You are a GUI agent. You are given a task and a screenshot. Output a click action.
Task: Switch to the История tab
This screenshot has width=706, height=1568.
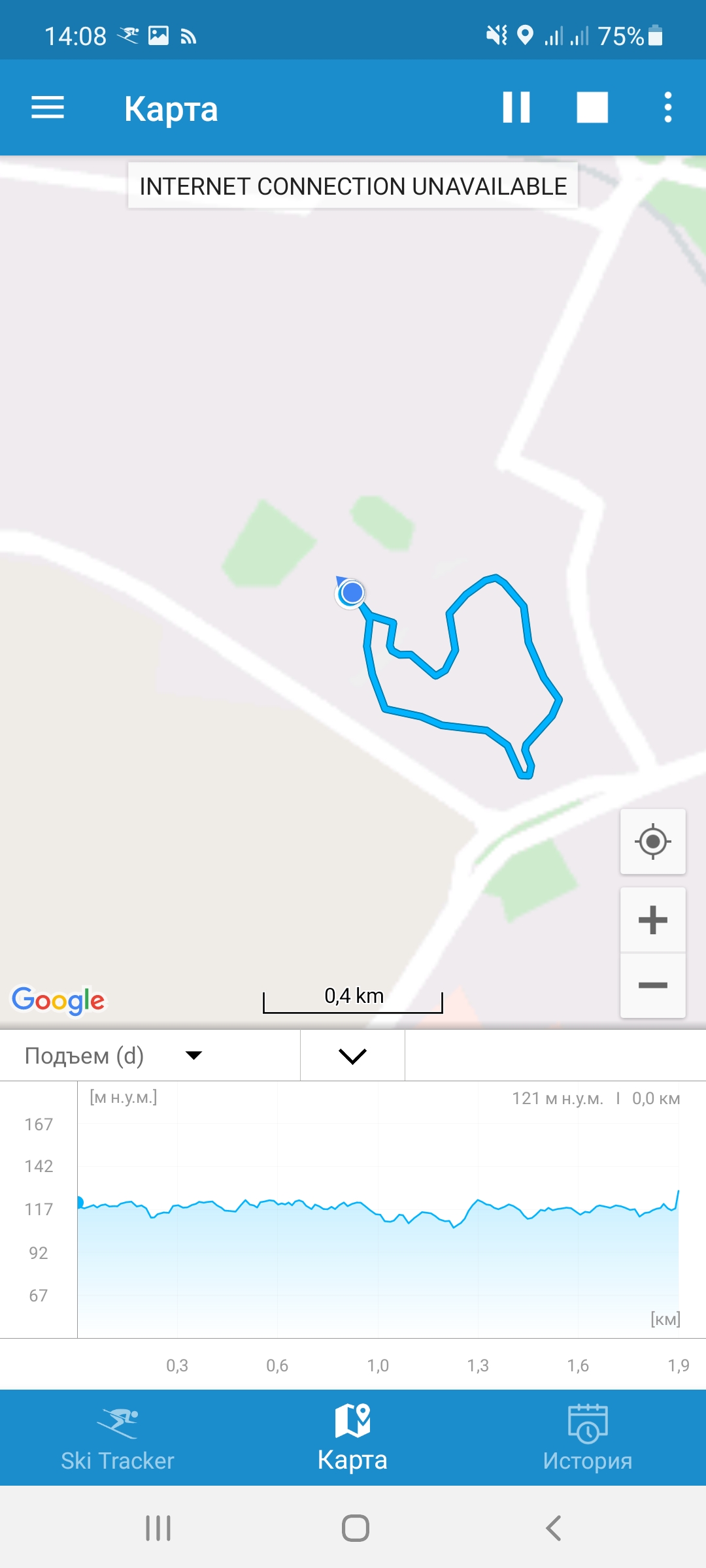tap(587, 1439)
